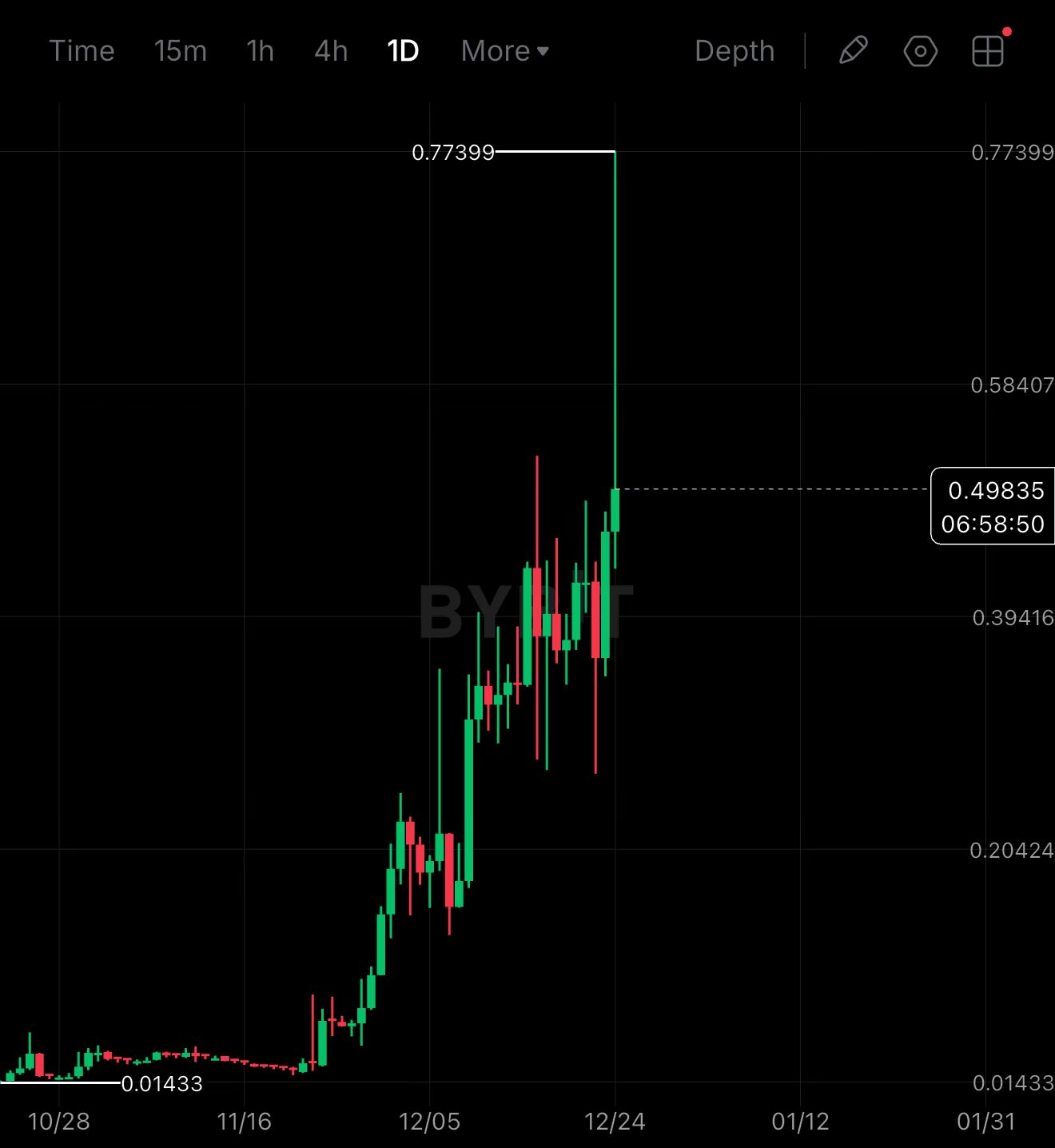Switch to the 1h timeframe
The image size is (1055, 1148).
[x=261, y=51]
